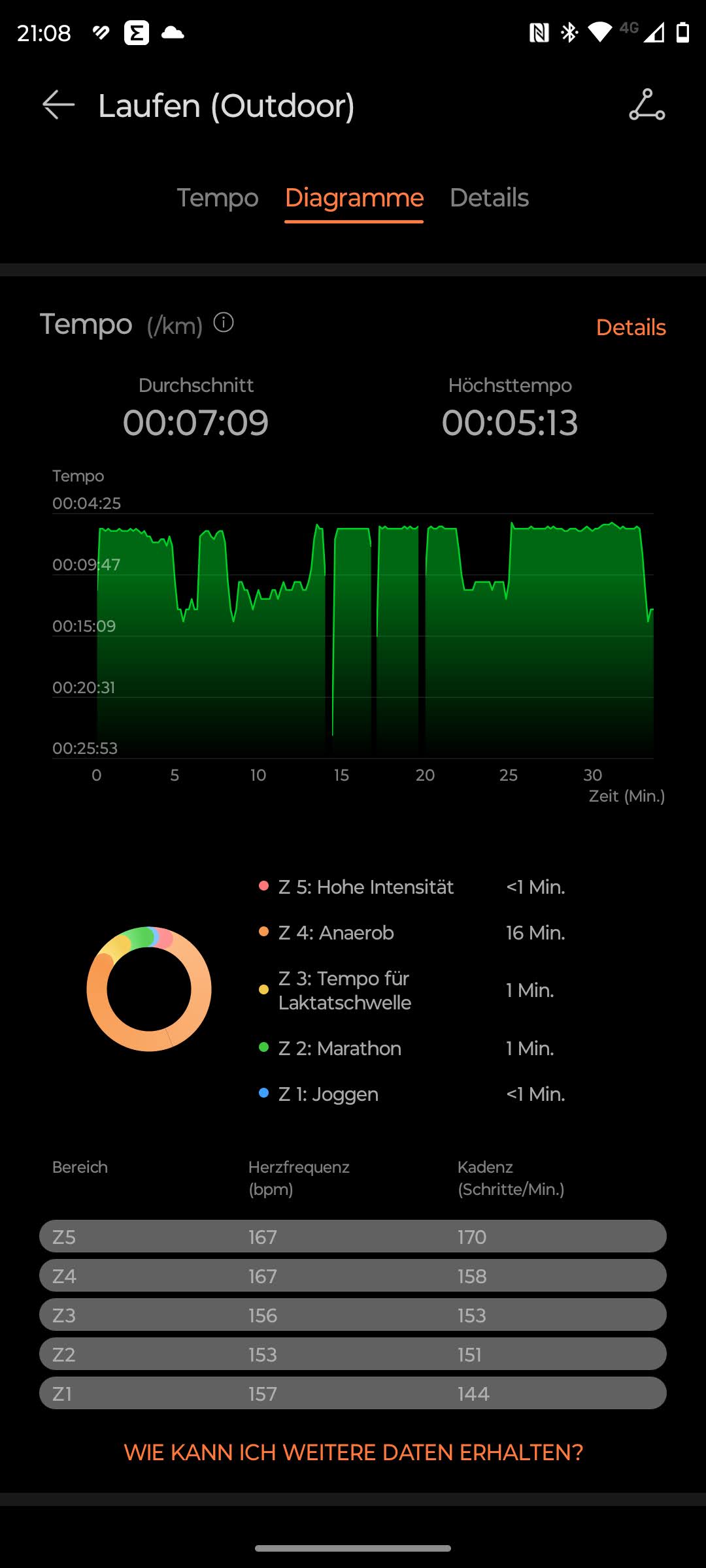
Task: Select the Diagramme tab
Action: (x=354, y=197)
